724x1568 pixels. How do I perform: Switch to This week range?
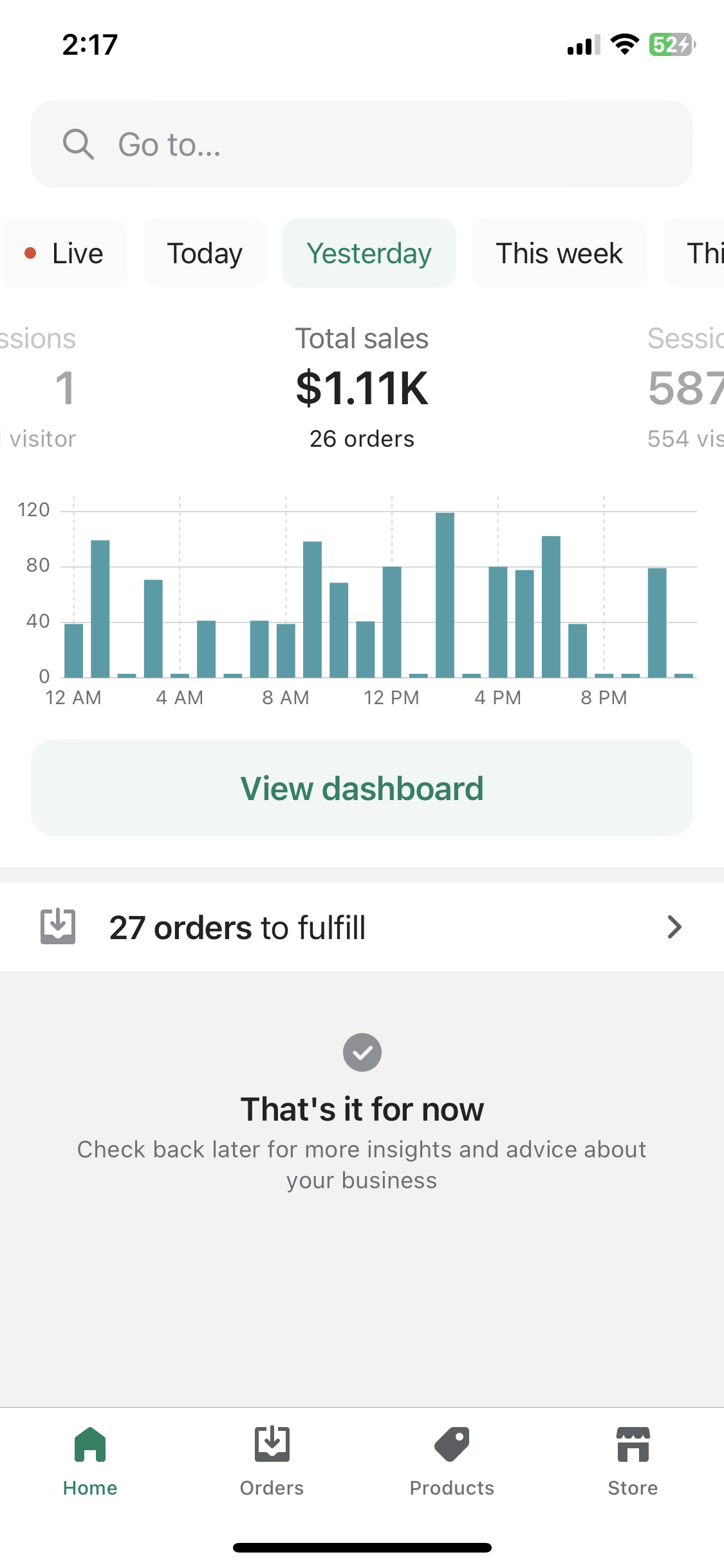tap(559, 253)
